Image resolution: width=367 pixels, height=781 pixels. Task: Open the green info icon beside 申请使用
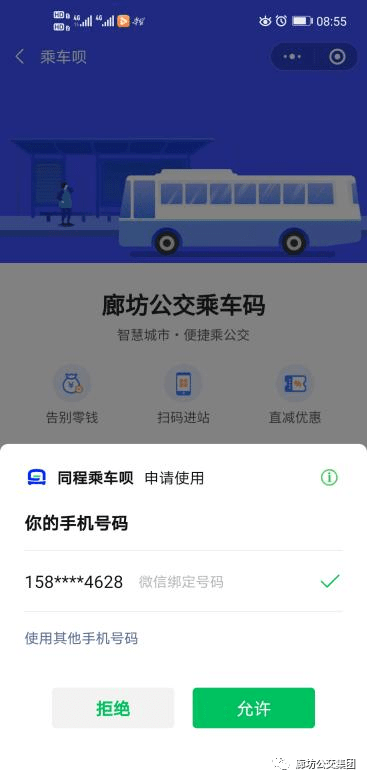[x=329, y=478]
